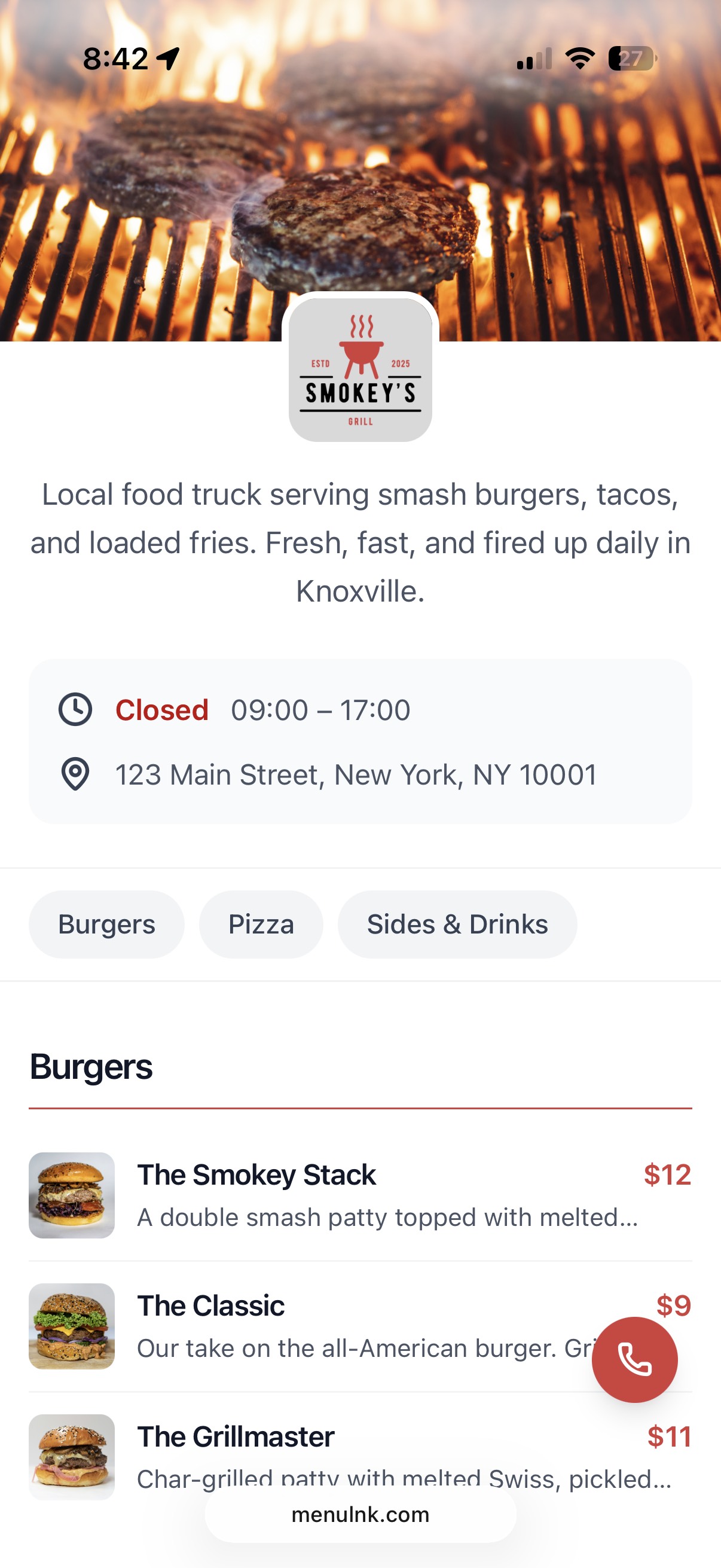View details for The Classic burger
This screenshot has width=721, height=1568.
point(304,1325)
